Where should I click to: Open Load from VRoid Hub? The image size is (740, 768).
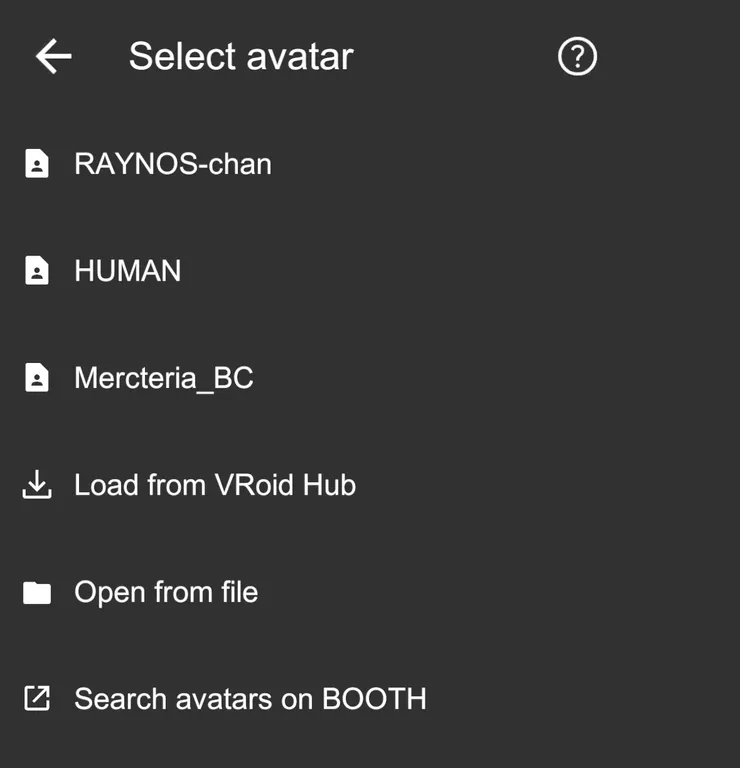click(214, 484)
